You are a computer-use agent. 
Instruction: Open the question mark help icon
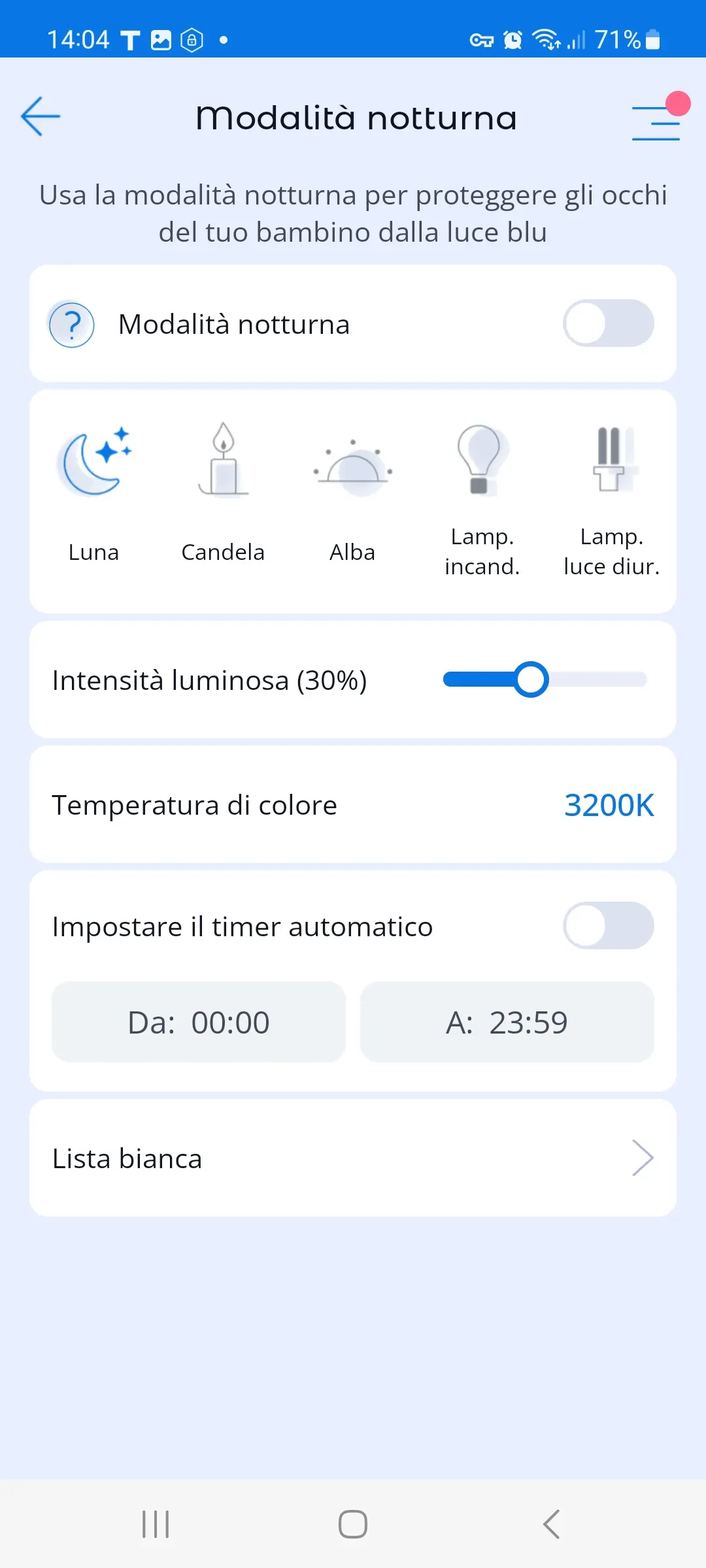coord(72,325)
